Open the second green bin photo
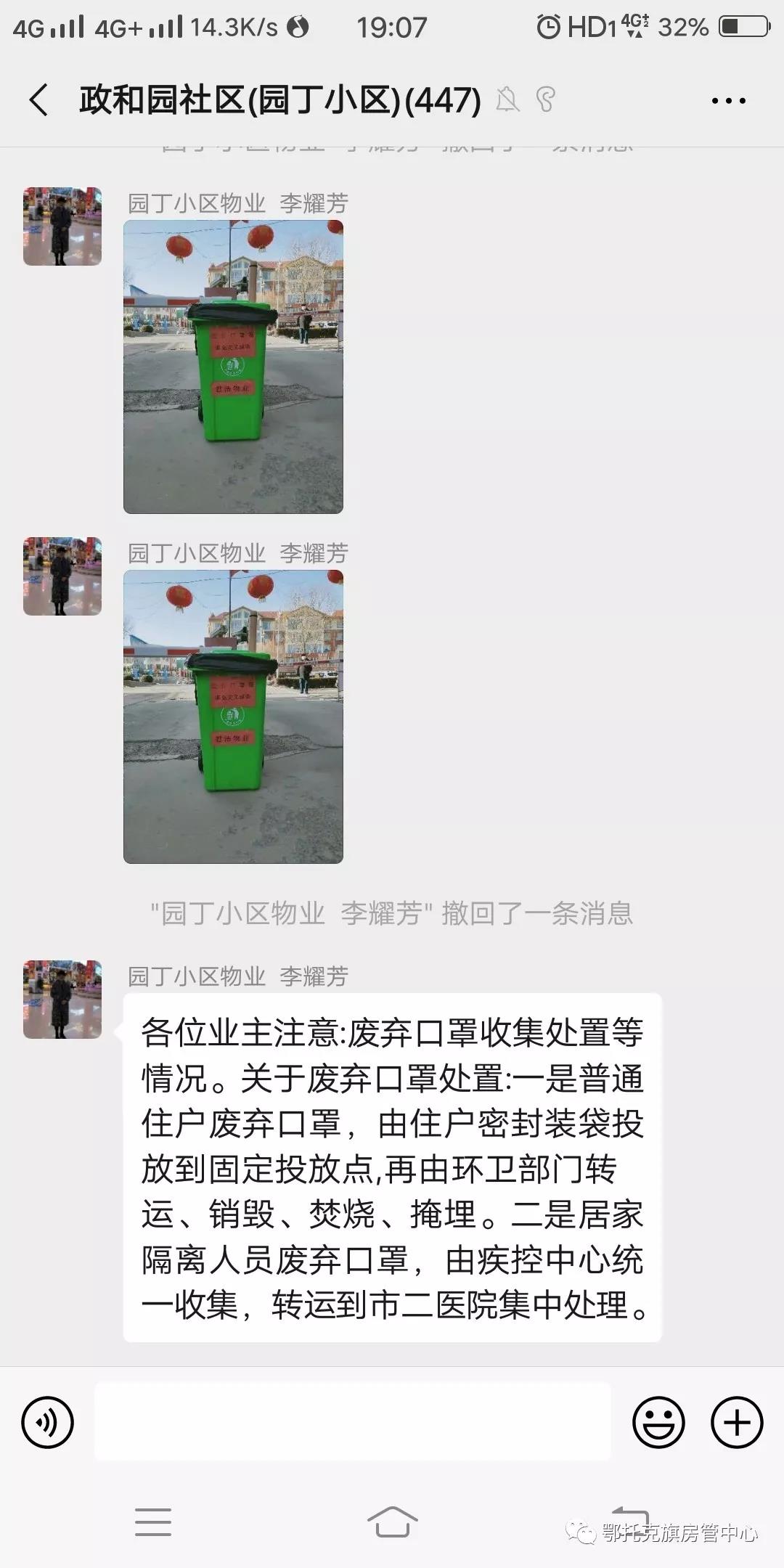 (233, 716)
